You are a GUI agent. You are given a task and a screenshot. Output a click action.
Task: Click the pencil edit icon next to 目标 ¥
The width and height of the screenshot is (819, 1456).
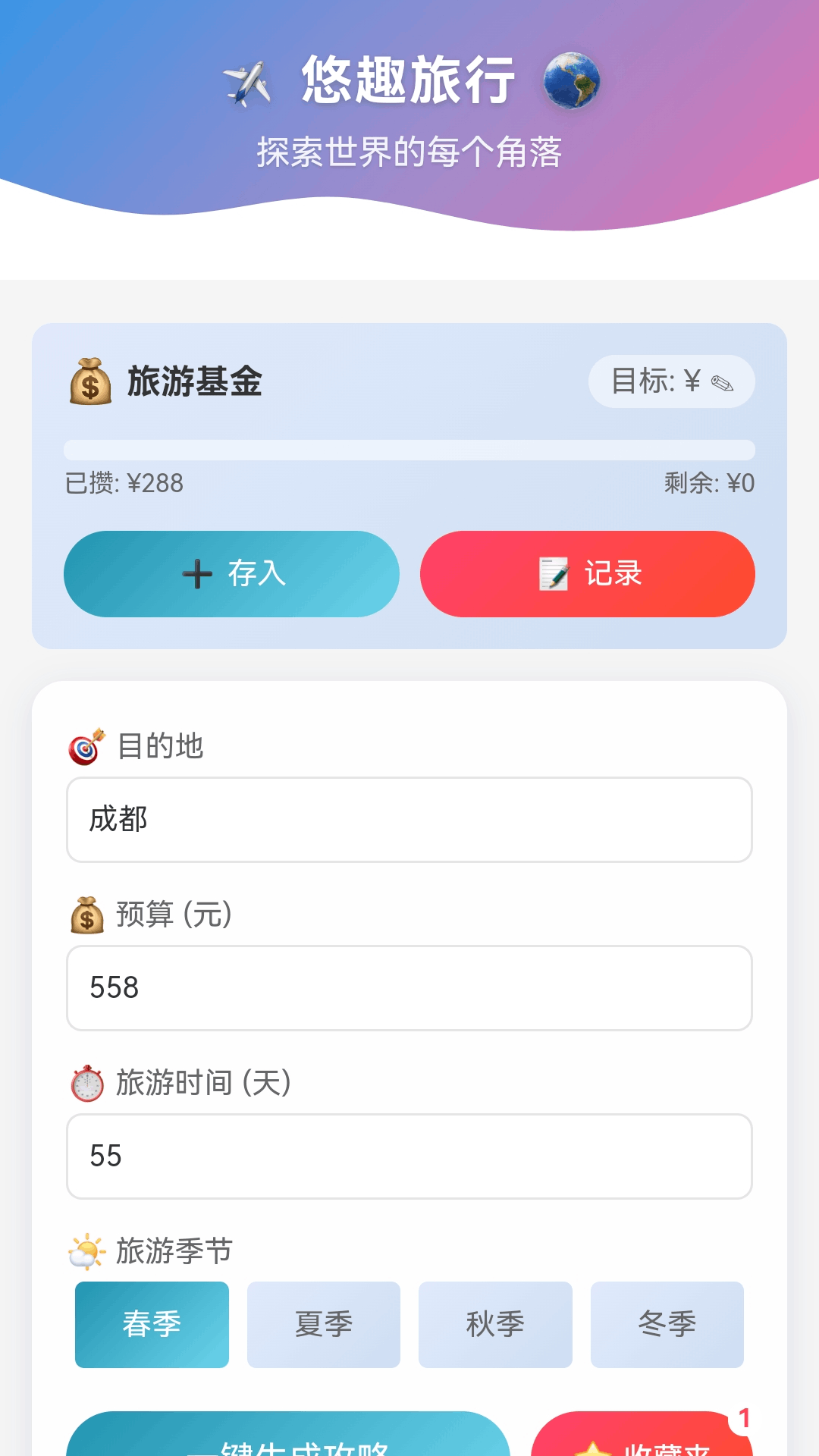click(x=724, y=383)
